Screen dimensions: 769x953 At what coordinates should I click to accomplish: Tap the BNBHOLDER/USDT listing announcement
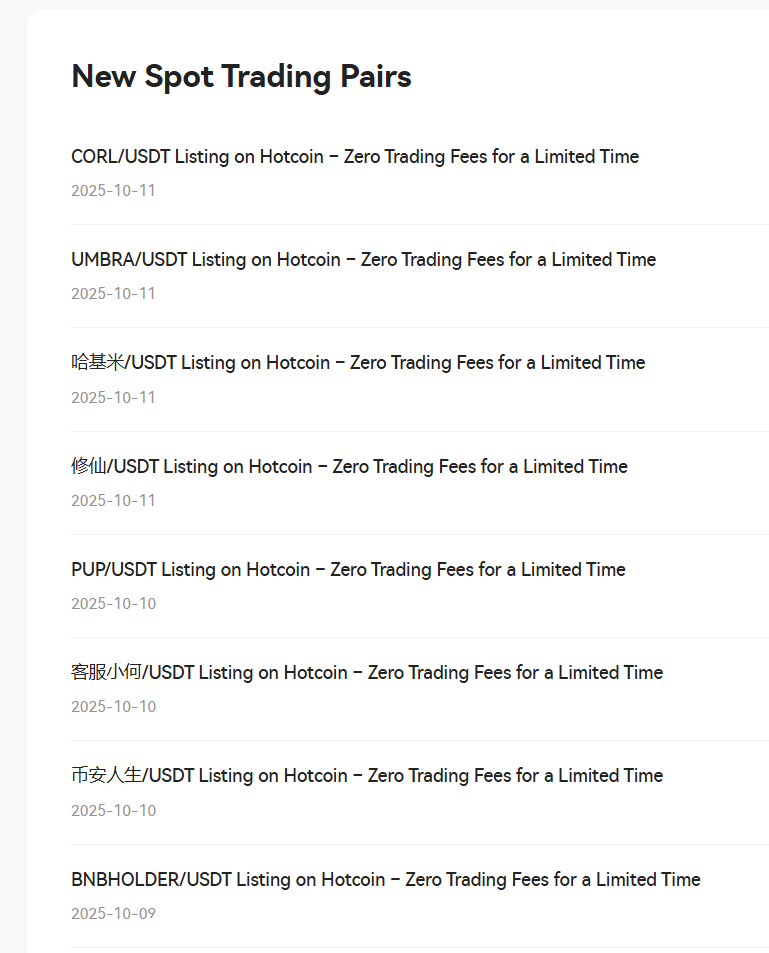point(385,880)
